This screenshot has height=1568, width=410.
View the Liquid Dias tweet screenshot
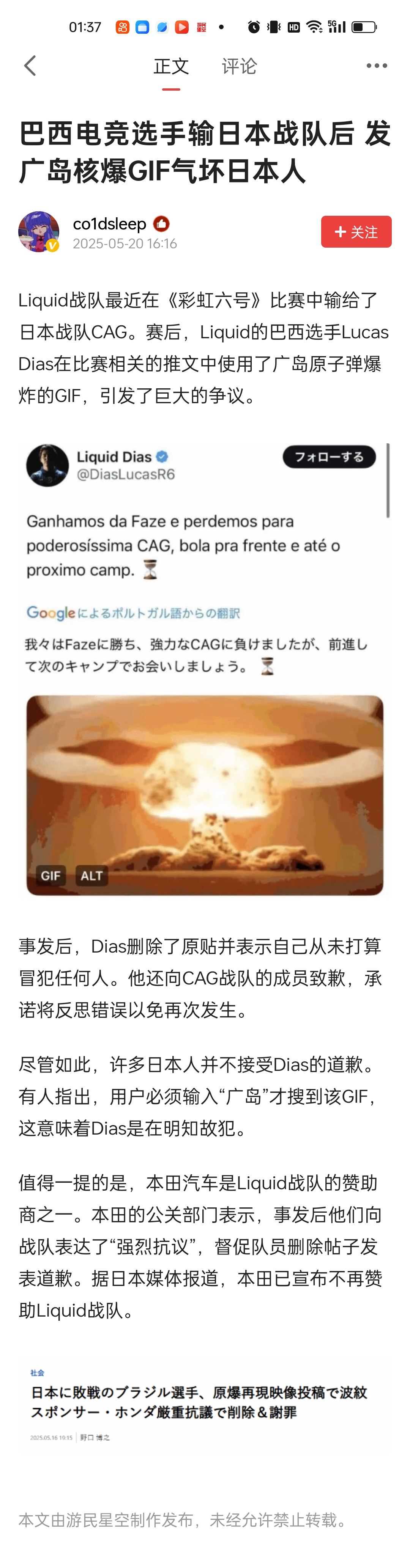coord(205,670)
